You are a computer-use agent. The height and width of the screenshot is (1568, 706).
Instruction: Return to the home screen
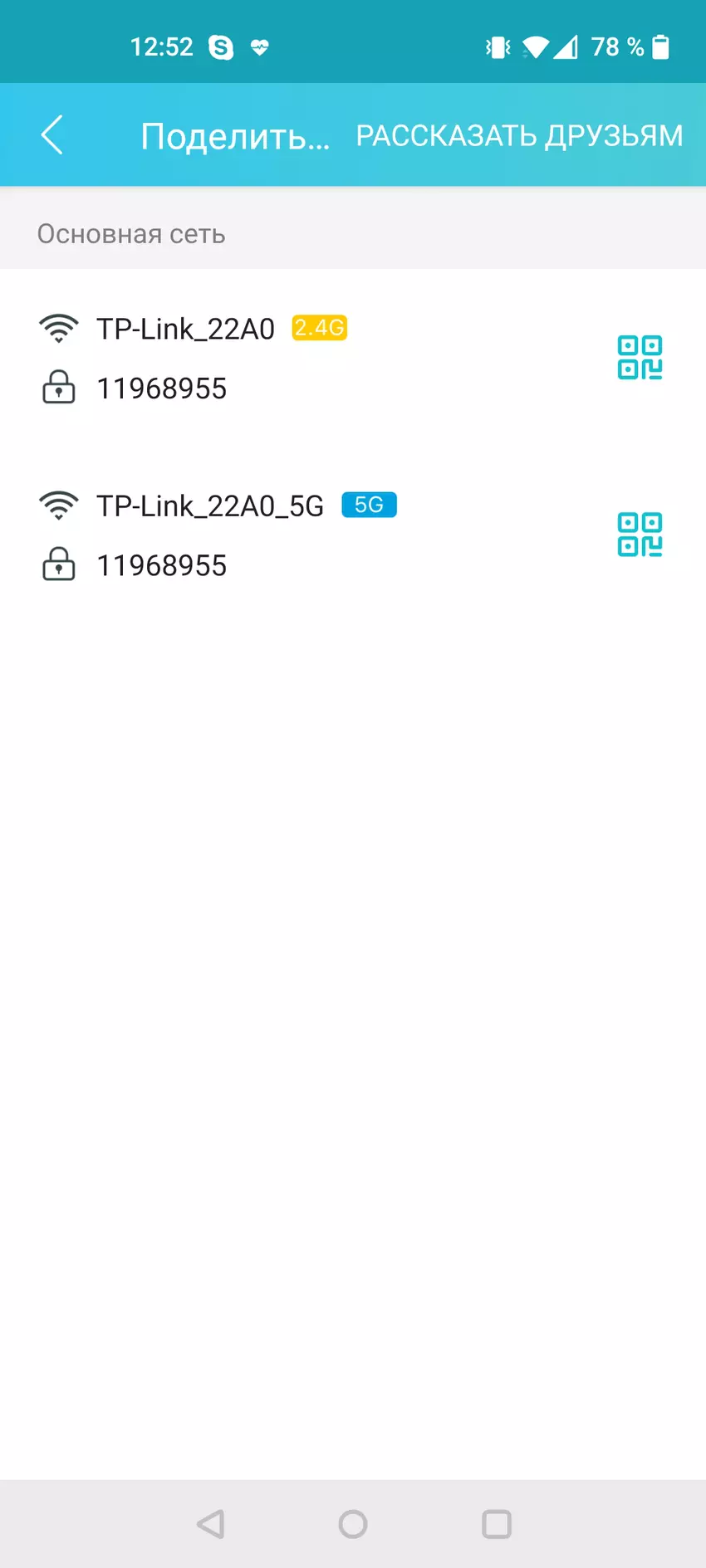point(353,1524)
